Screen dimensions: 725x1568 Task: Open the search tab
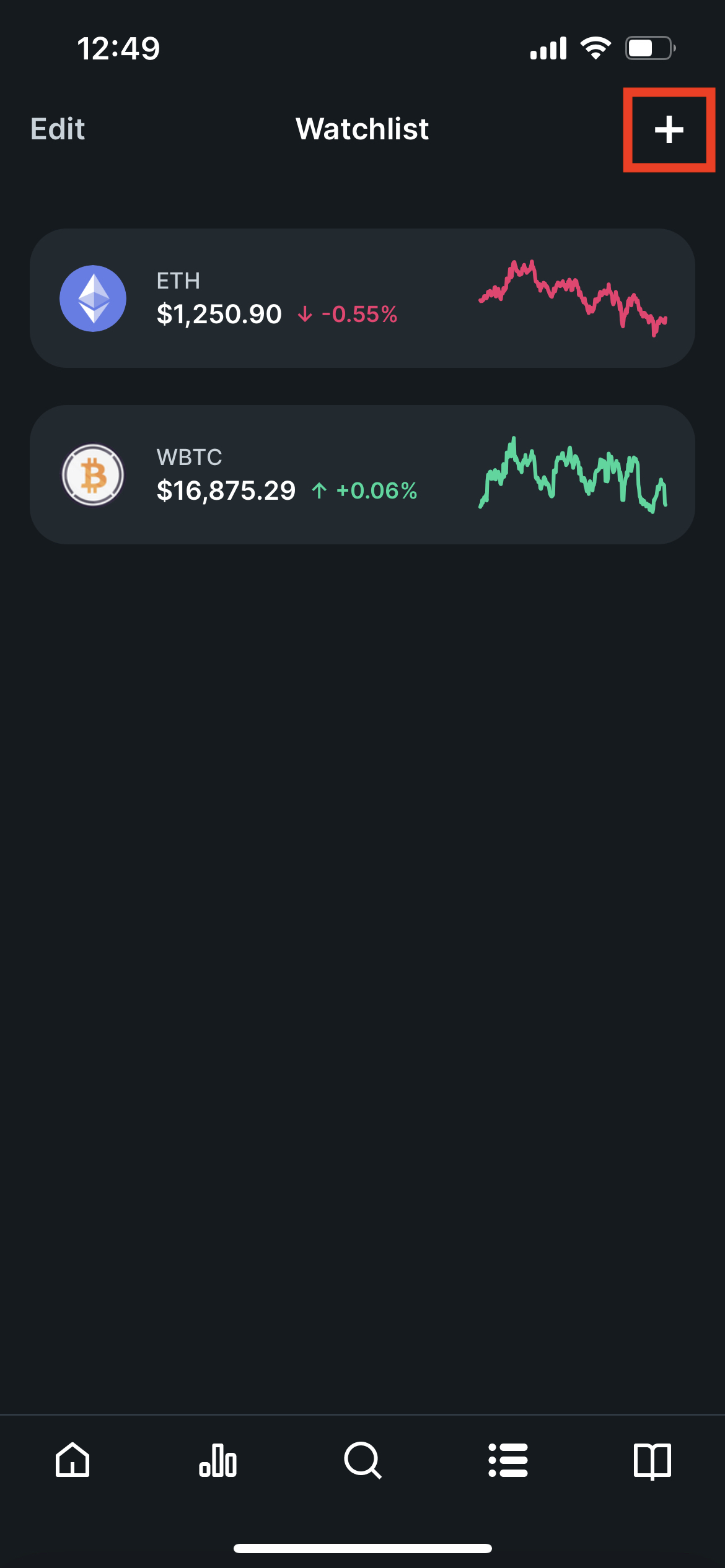[362, 1460]
